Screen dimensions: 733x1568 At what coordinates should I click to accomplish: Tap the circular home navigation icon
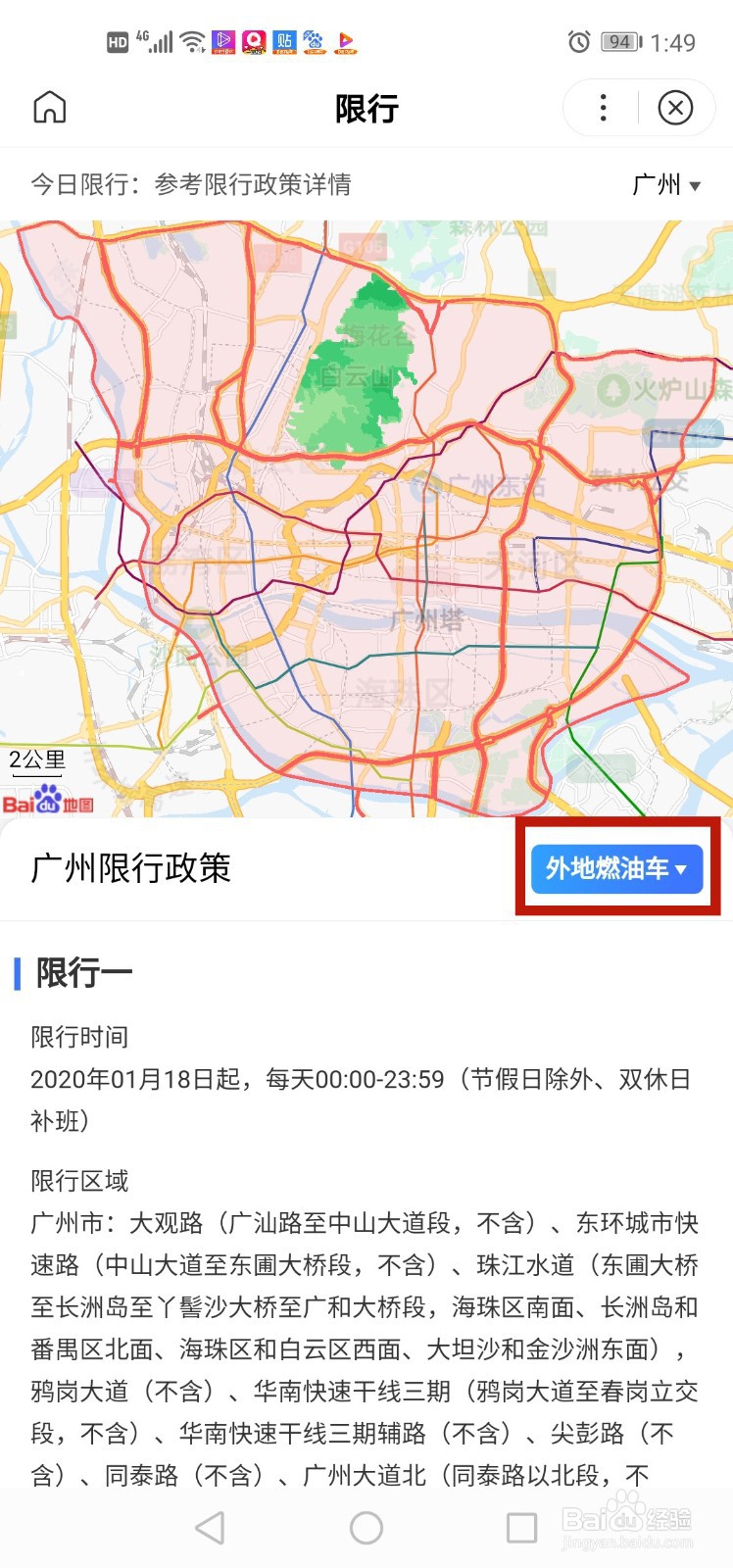point(366,1527)
